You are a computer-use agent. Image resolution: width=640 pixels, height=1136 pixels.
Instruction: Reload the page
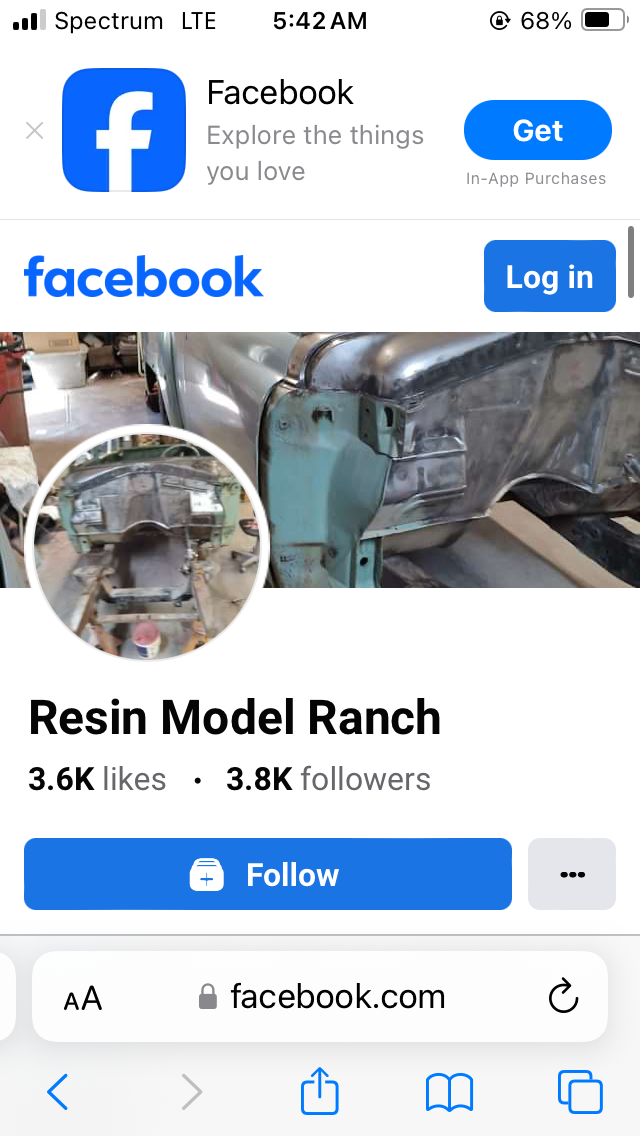(563, 996)
